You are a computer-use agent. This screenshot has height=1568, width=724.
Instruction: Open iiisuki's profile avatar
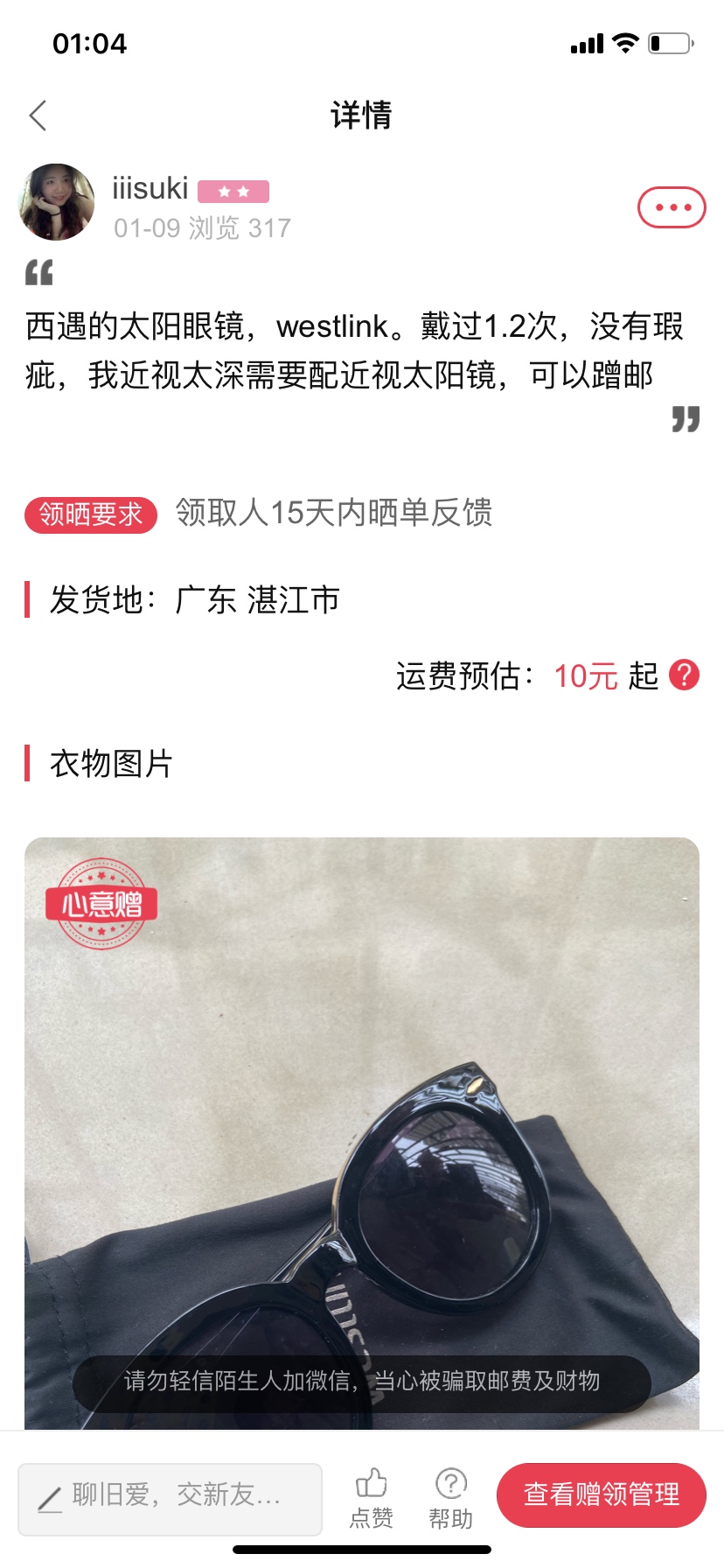[57, 201]
